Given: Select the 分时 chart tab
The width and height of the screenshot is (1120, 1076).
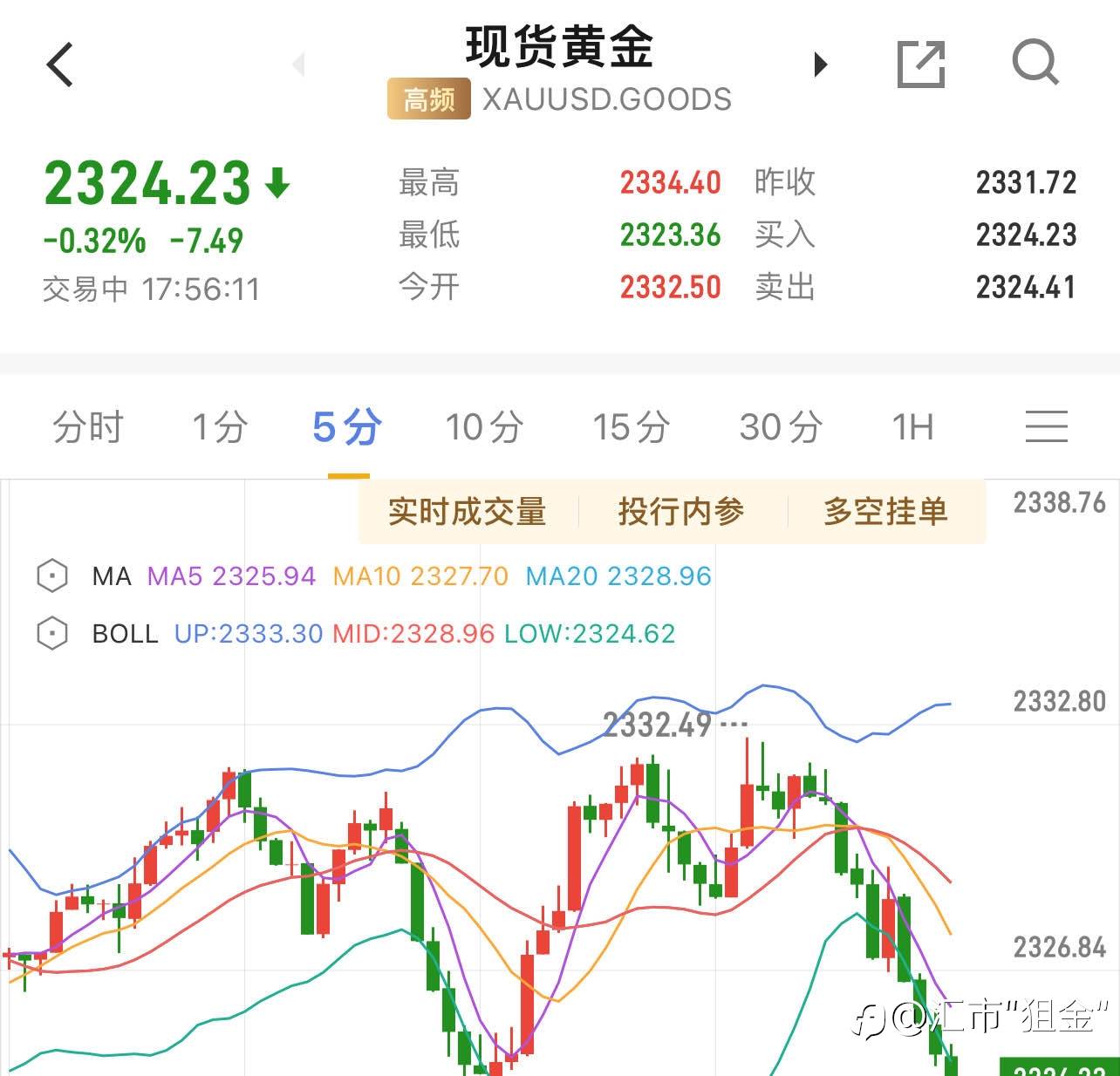Looking at the screenshot, I should [88, 427].
